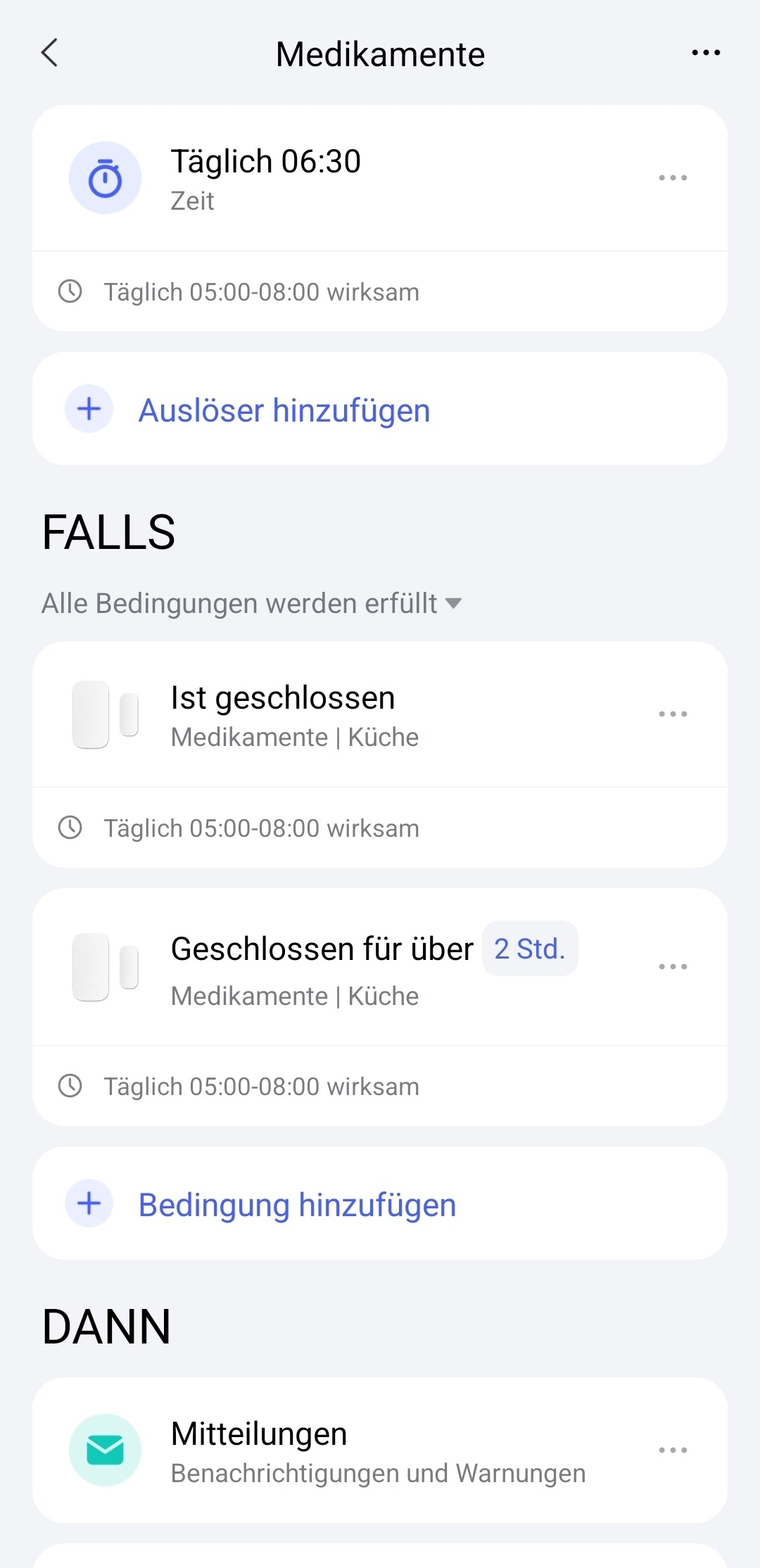Go back from the Medikamente screen
Viewport: 760px width, 1568px height.
pos(49,53)
